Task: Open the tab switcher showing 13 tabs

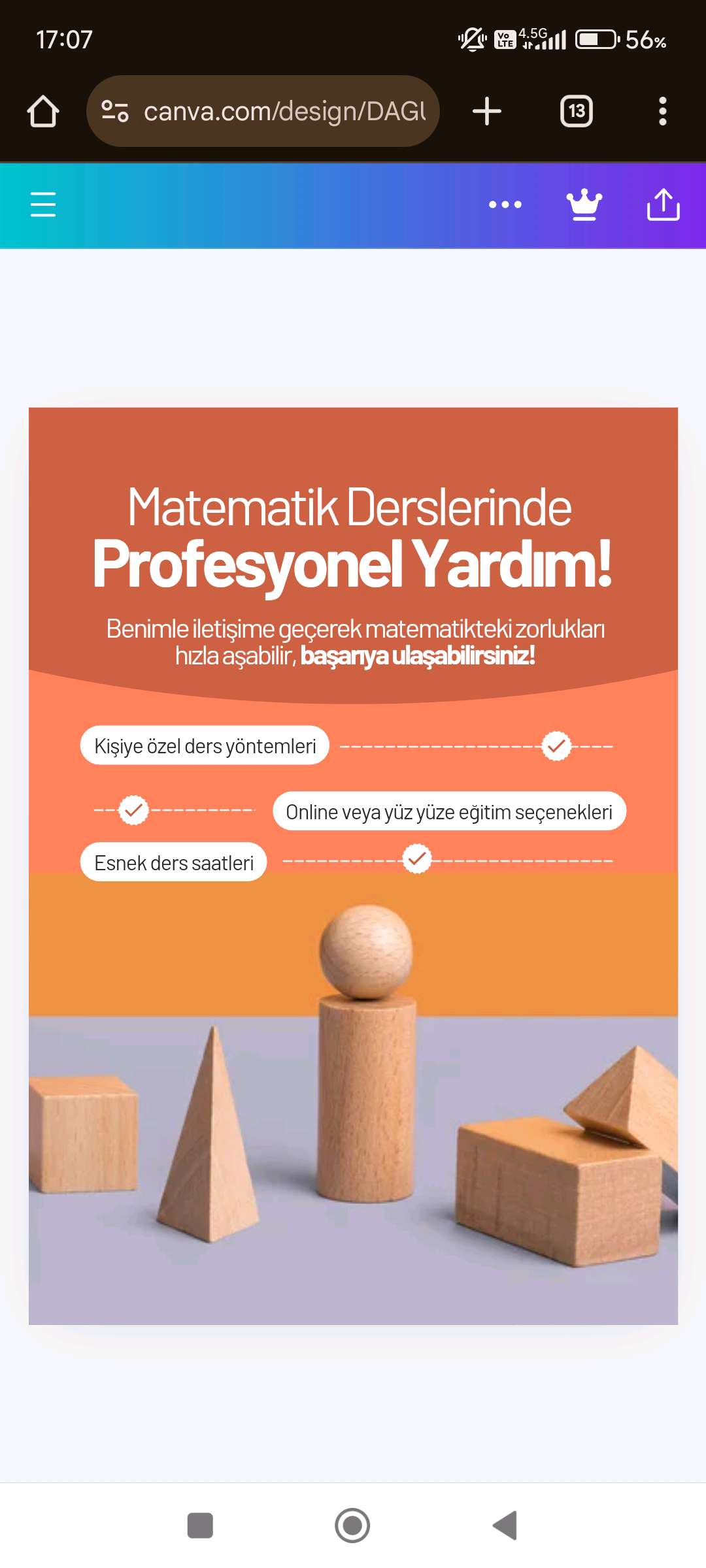Action: [577, 111]
